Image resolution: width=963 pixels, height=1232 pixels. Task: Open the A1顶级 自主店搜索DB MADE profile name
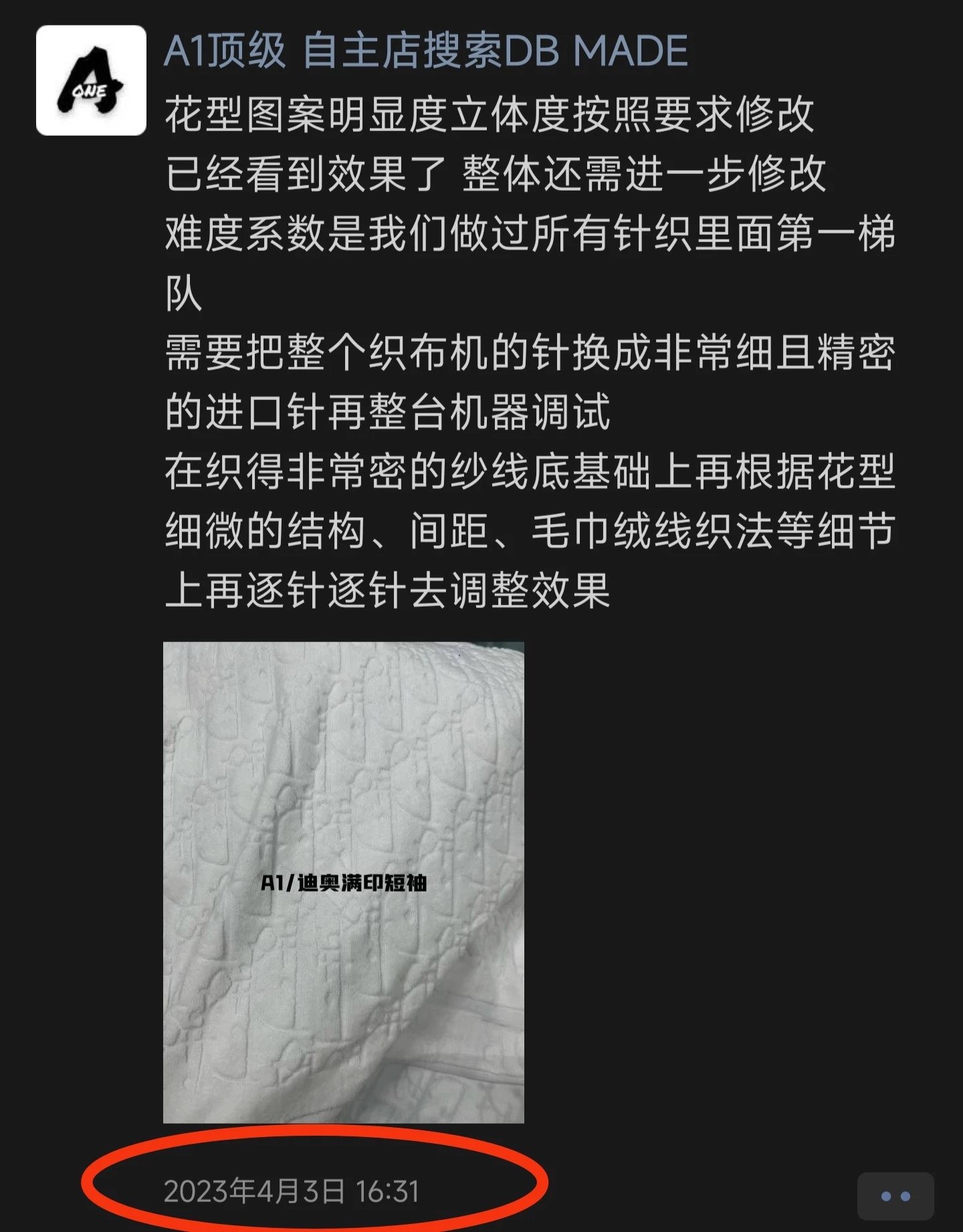426,51
